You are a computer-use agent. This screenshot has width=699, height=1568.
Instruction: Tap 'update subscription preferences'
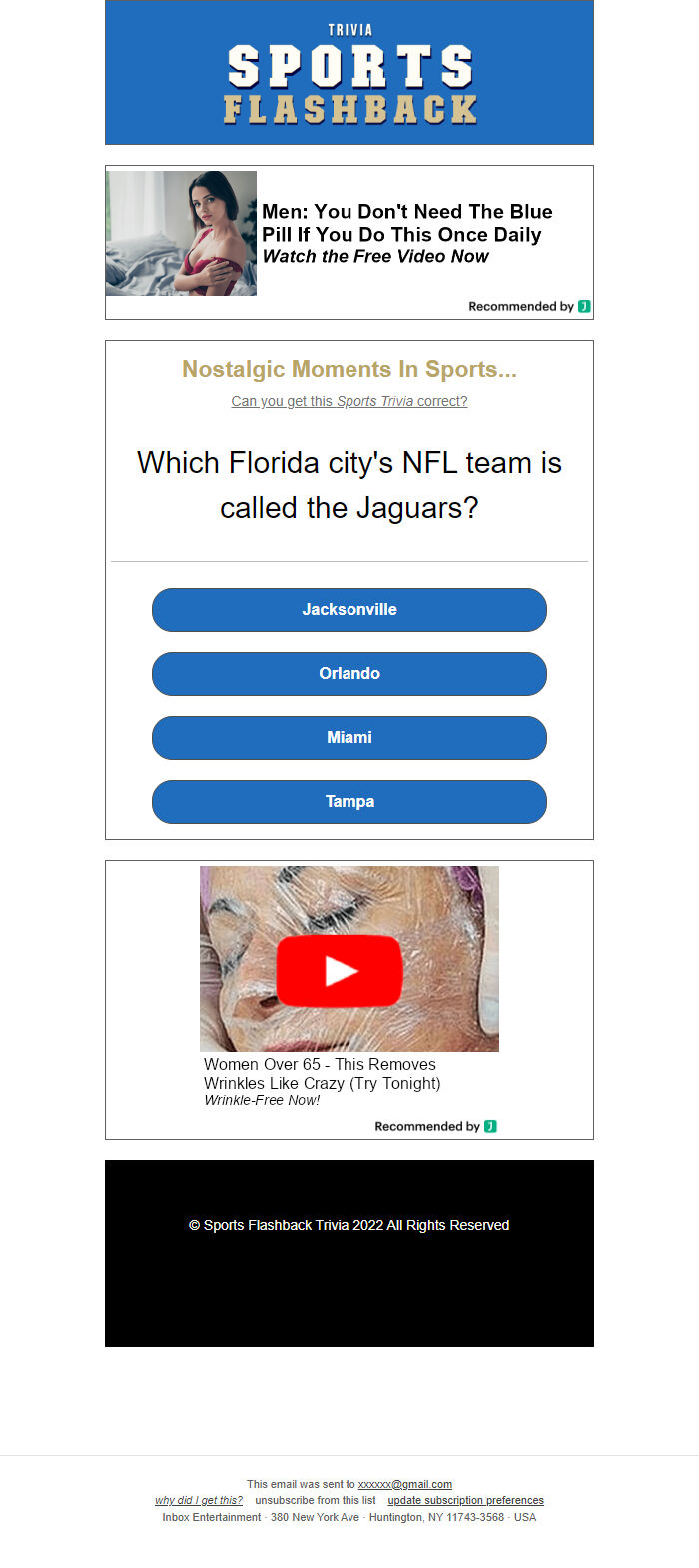[465, 1500]
